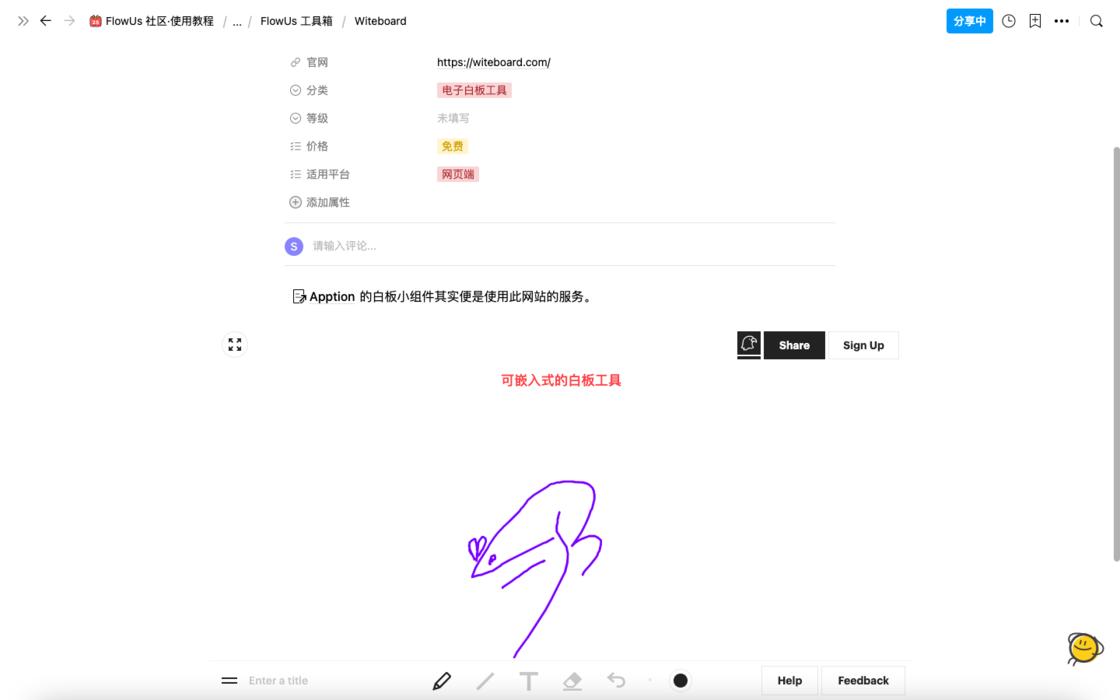Tap the whiteboard Share button

[x=794, y=345]
